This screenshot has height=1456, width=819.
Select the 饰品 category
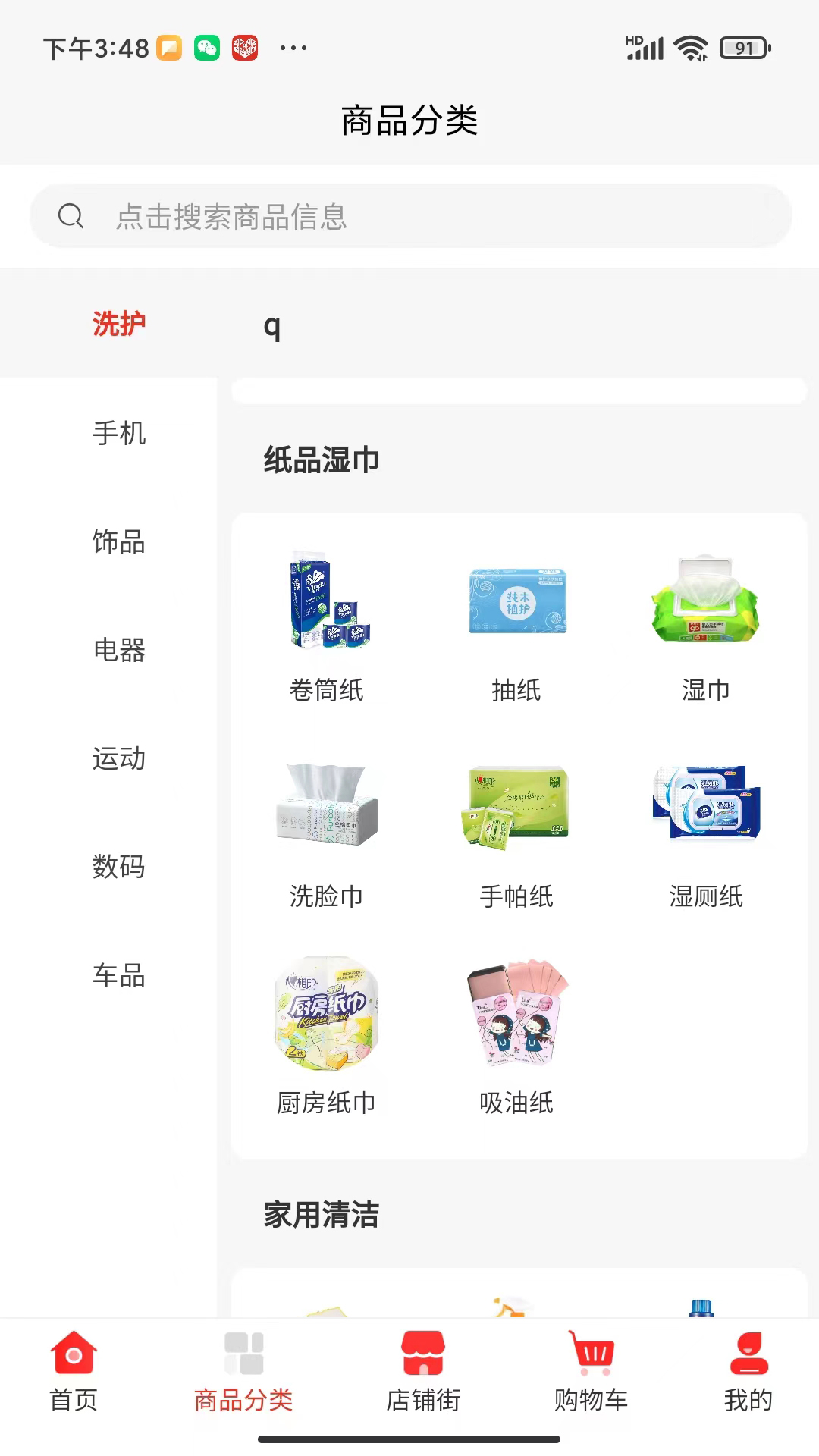pyautogui.click(x=118, y=542)
